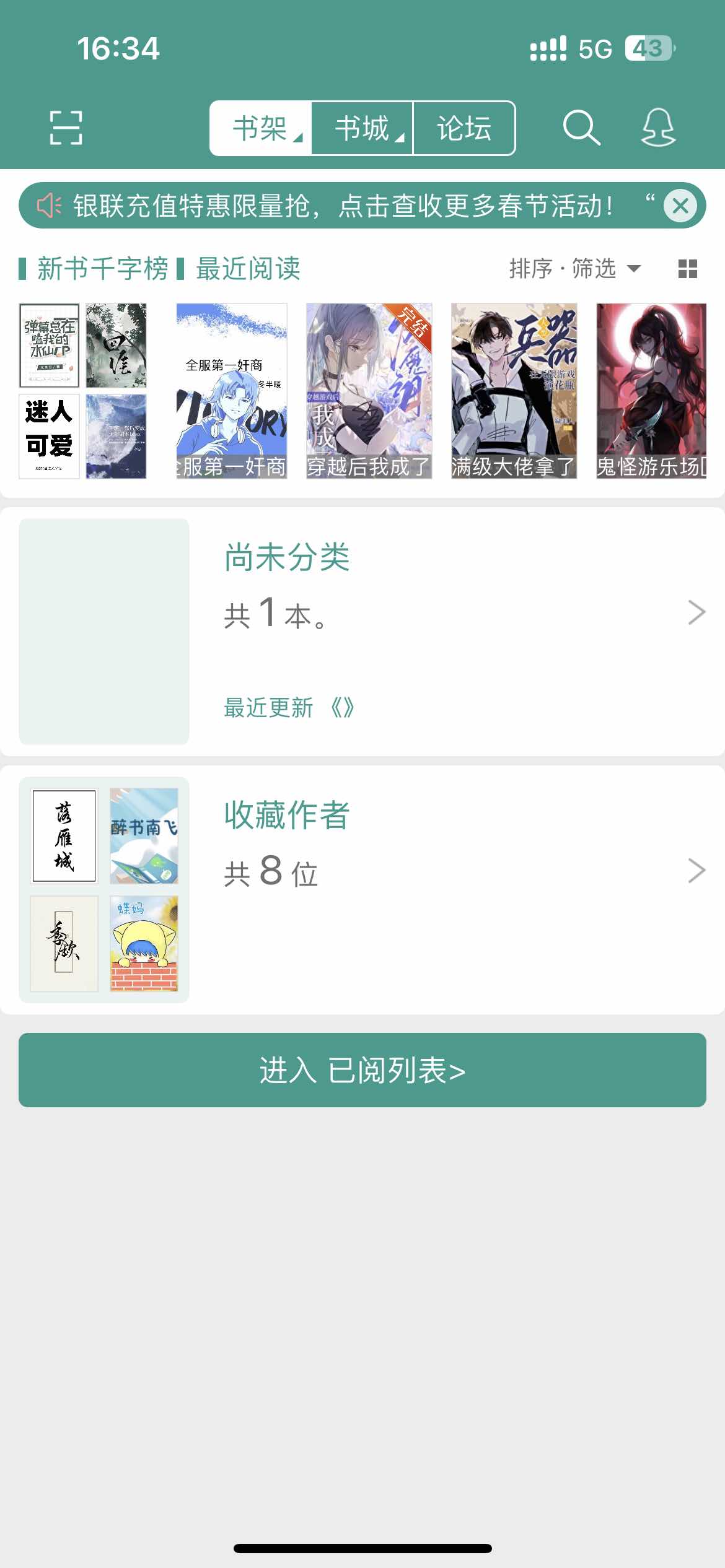Open the book 全服第一奸商
The image size is (725, 1568).
click(231, 391)
